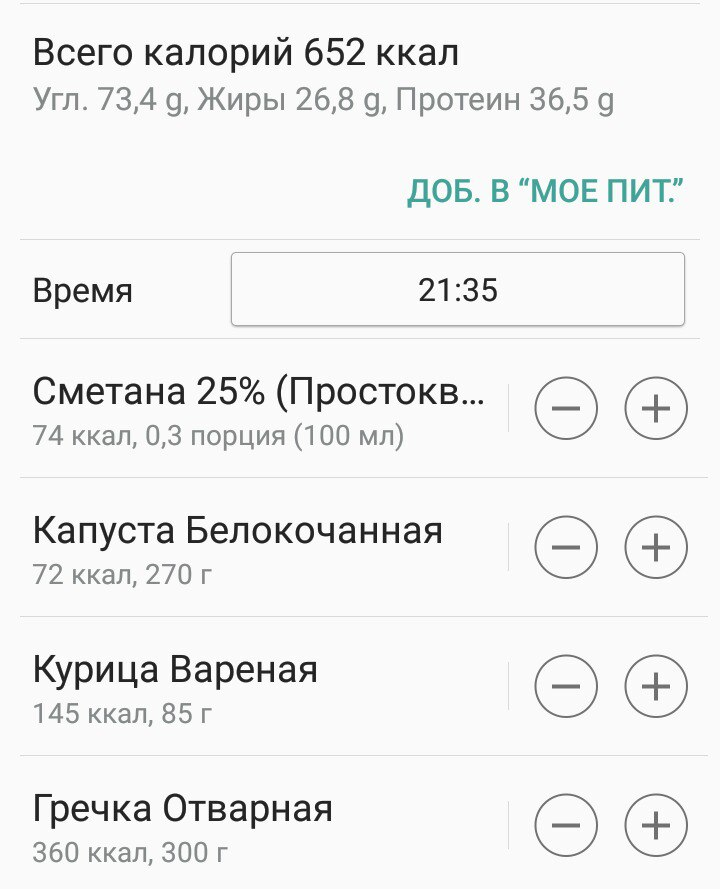Image resolution: width=720 pixels, height=889 pixels.
Task: Tap ДОБ. В "МОЕ ПИТ." button
Action: click(545, 193)
